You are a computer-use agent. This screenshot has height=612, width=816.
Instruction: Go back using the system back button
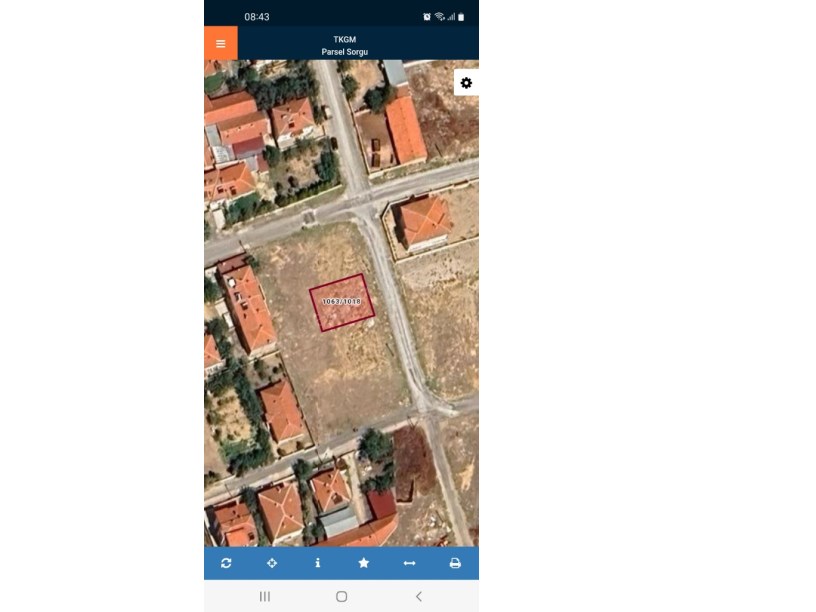click(x=418, y=596)
